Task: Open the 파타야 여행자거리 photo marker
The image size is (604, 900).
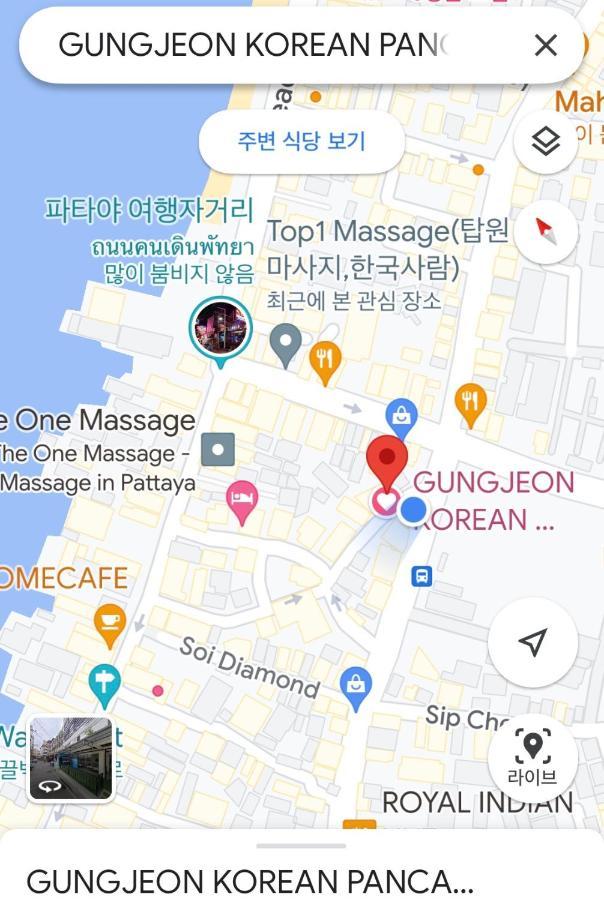Action: (220, 328)
